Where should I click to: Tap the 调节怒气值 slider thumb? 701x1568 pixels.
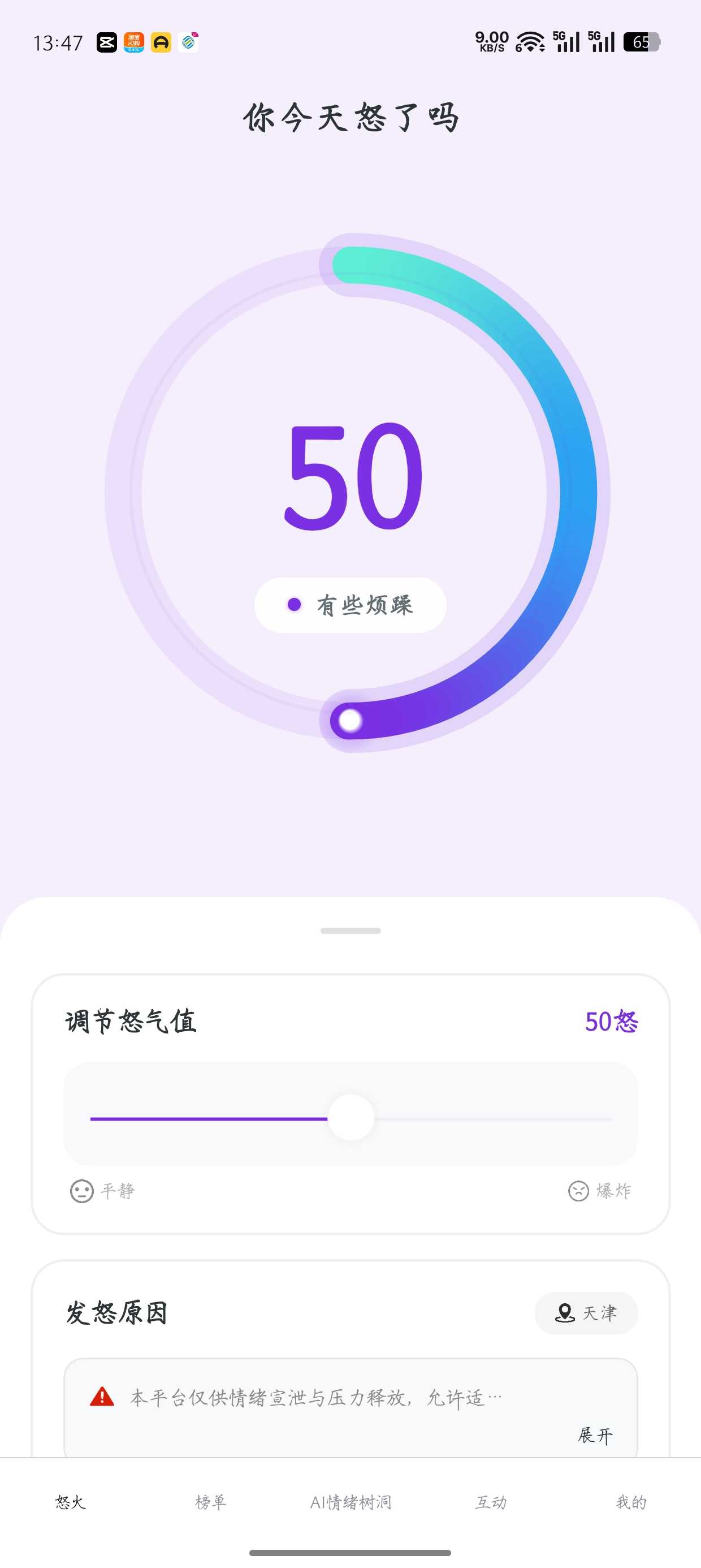coord(350,1118)
